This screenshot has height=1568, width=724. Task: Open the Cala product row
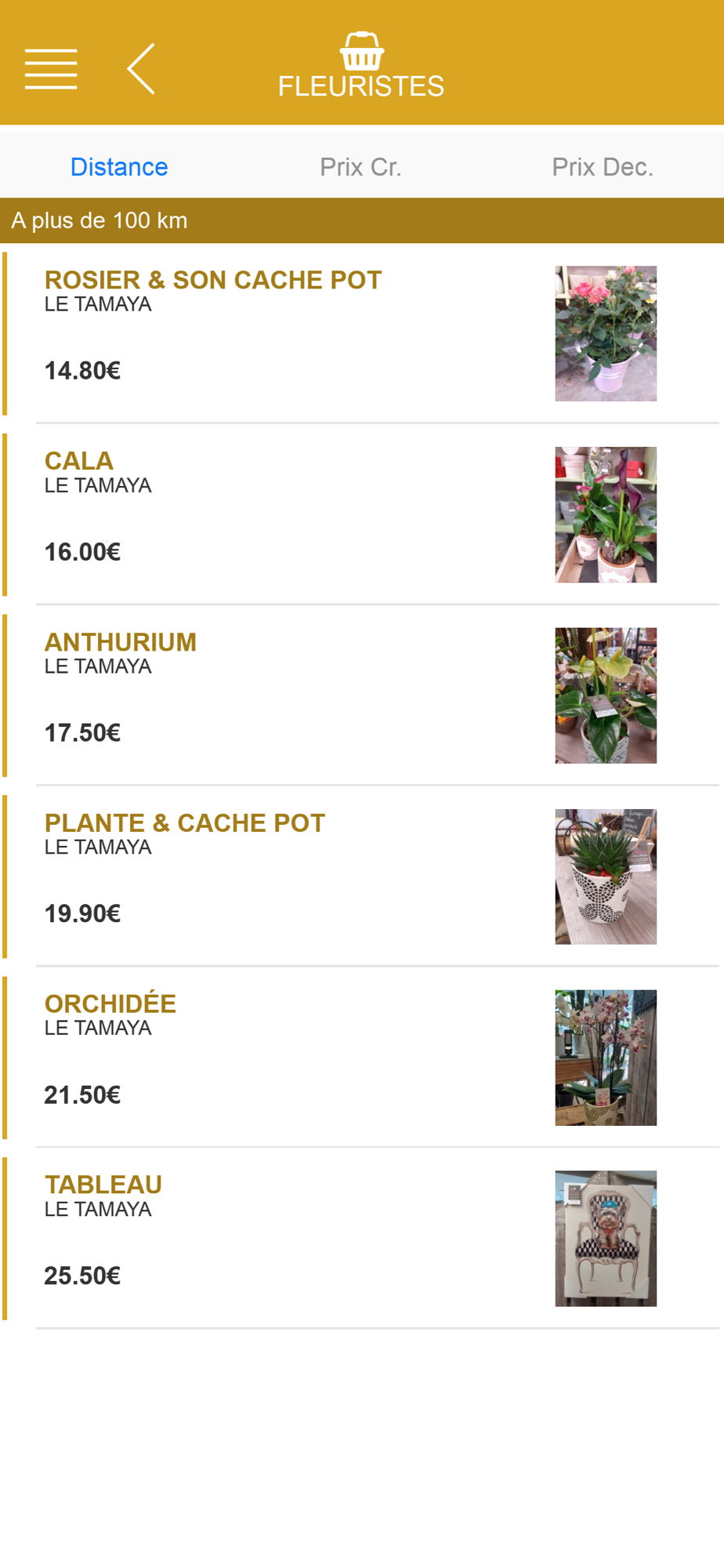362,515
